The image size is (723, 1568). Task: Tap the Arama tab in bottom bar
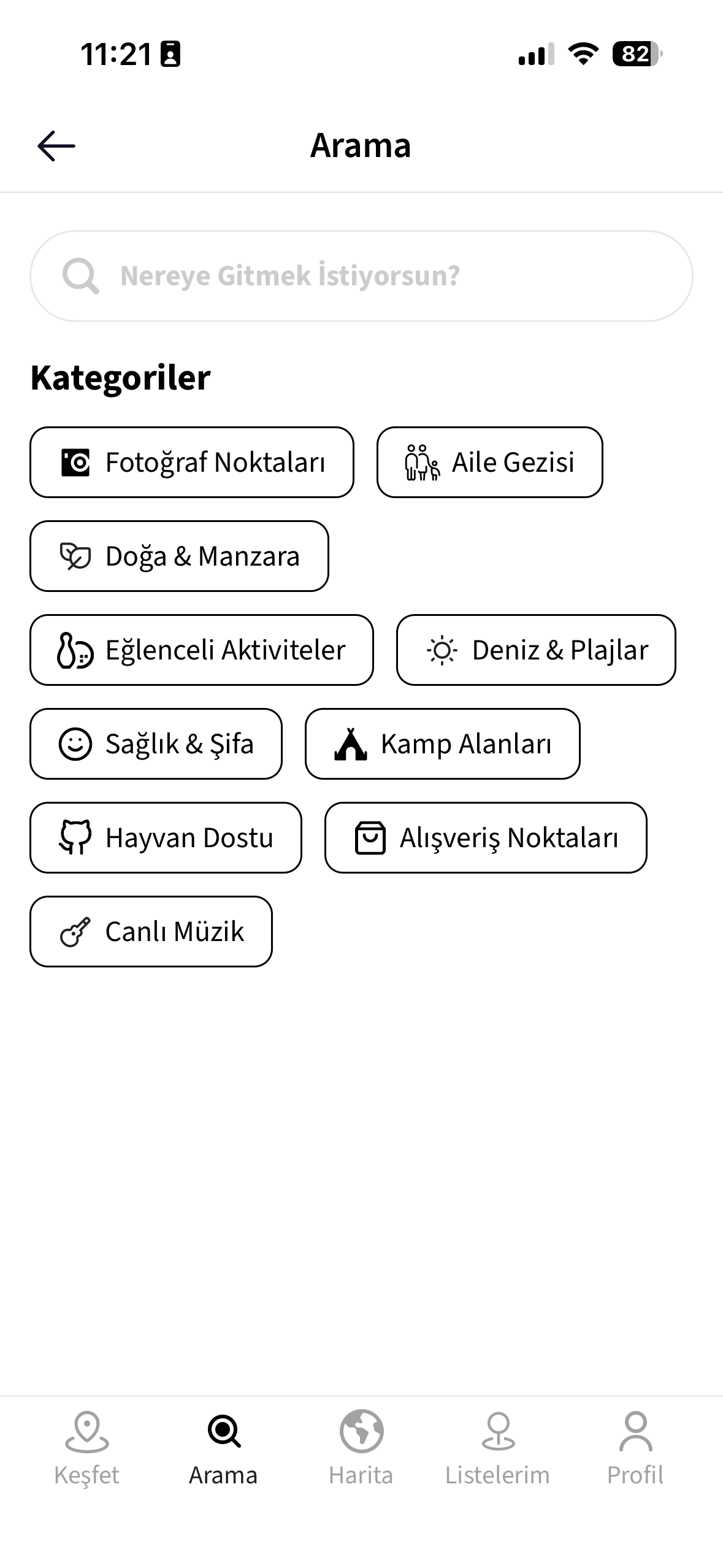point(223,1448)
